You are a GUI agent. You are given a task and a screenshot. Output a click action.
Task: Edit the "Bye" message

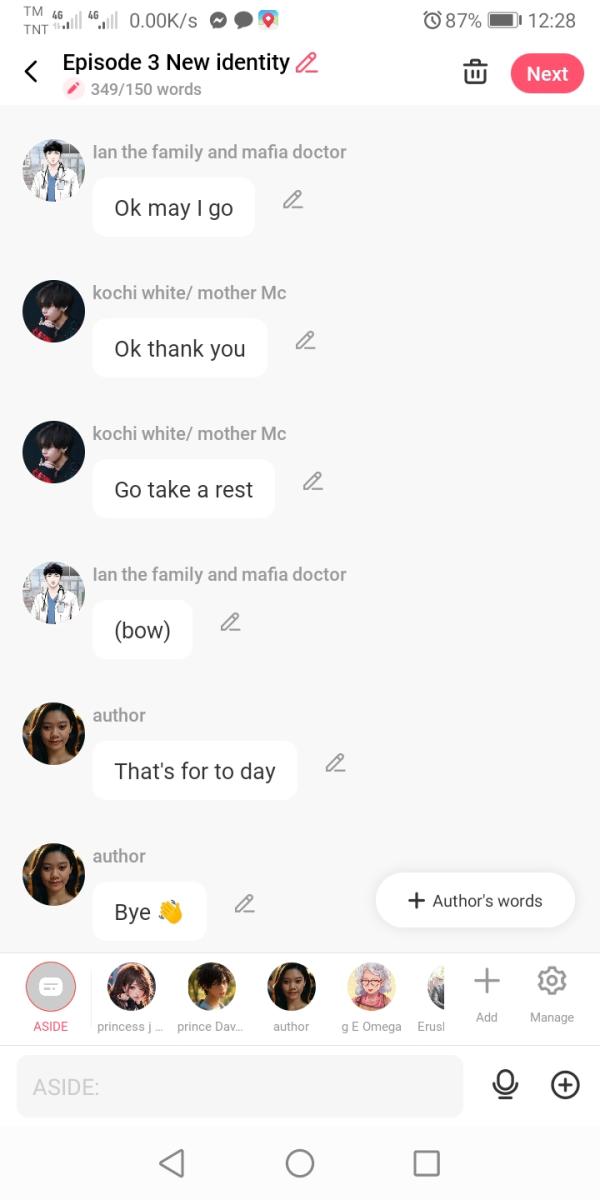(244, 905)
